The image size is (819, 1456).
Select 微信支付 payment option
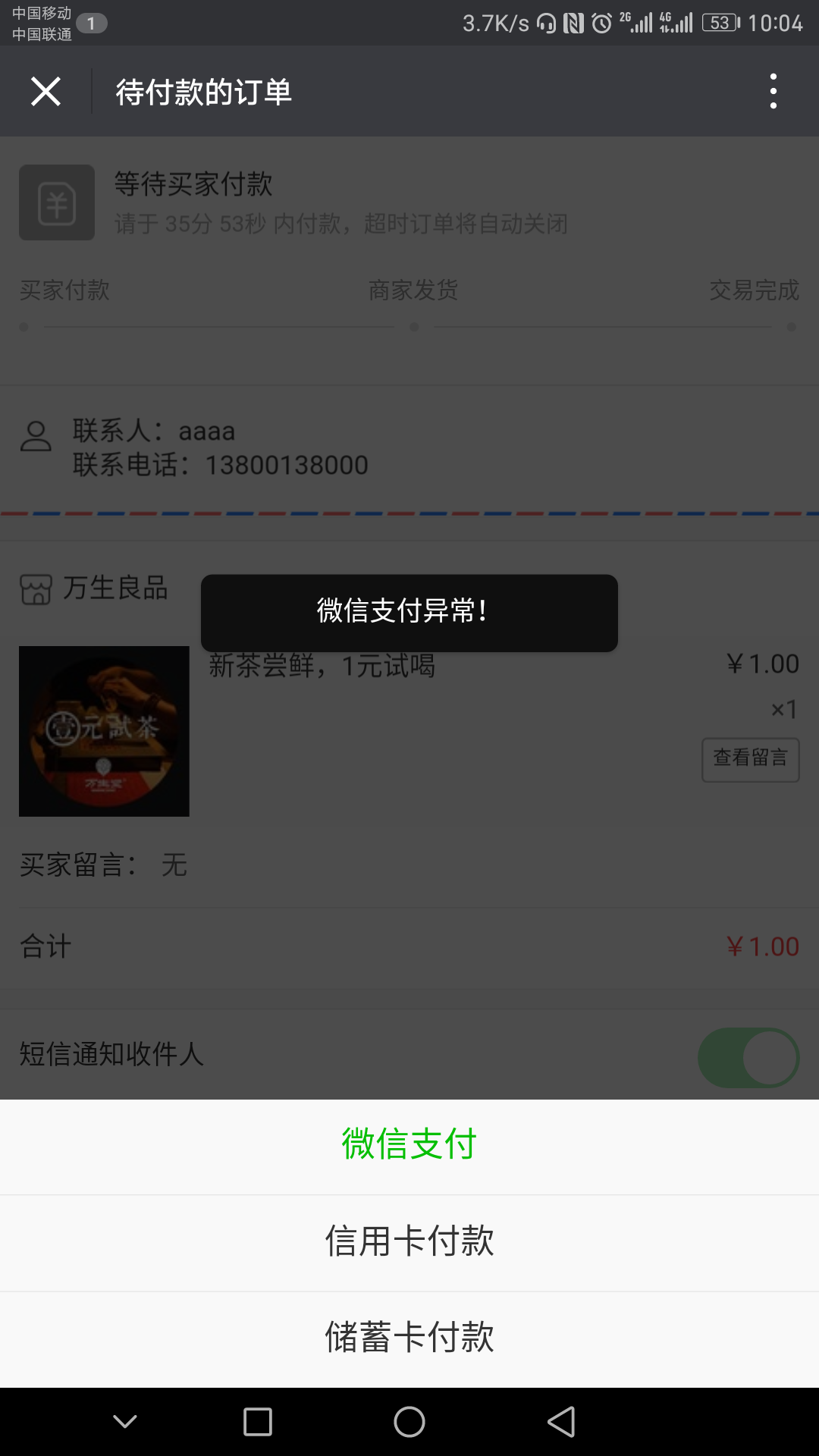[409, 1144]
